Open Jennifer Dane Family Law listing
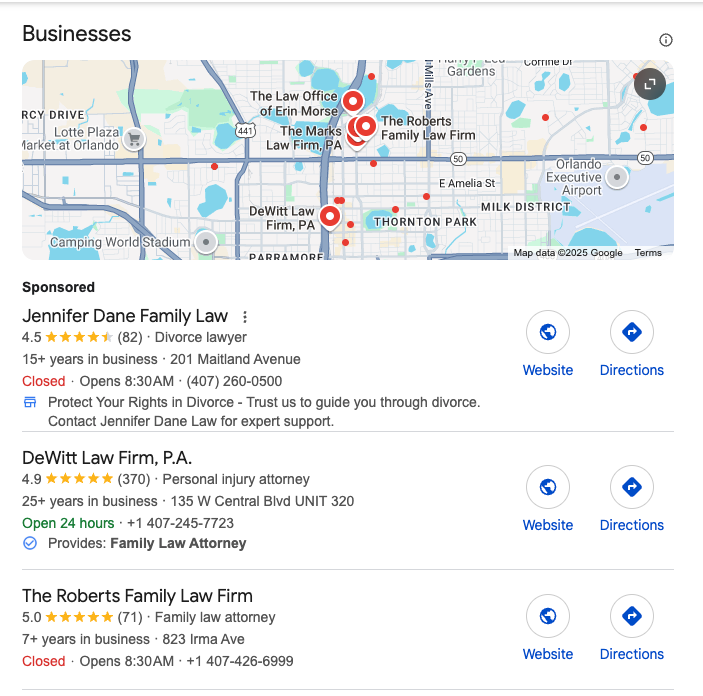The height and width of the screenshot is (696, 703). [x=125, y=316]
